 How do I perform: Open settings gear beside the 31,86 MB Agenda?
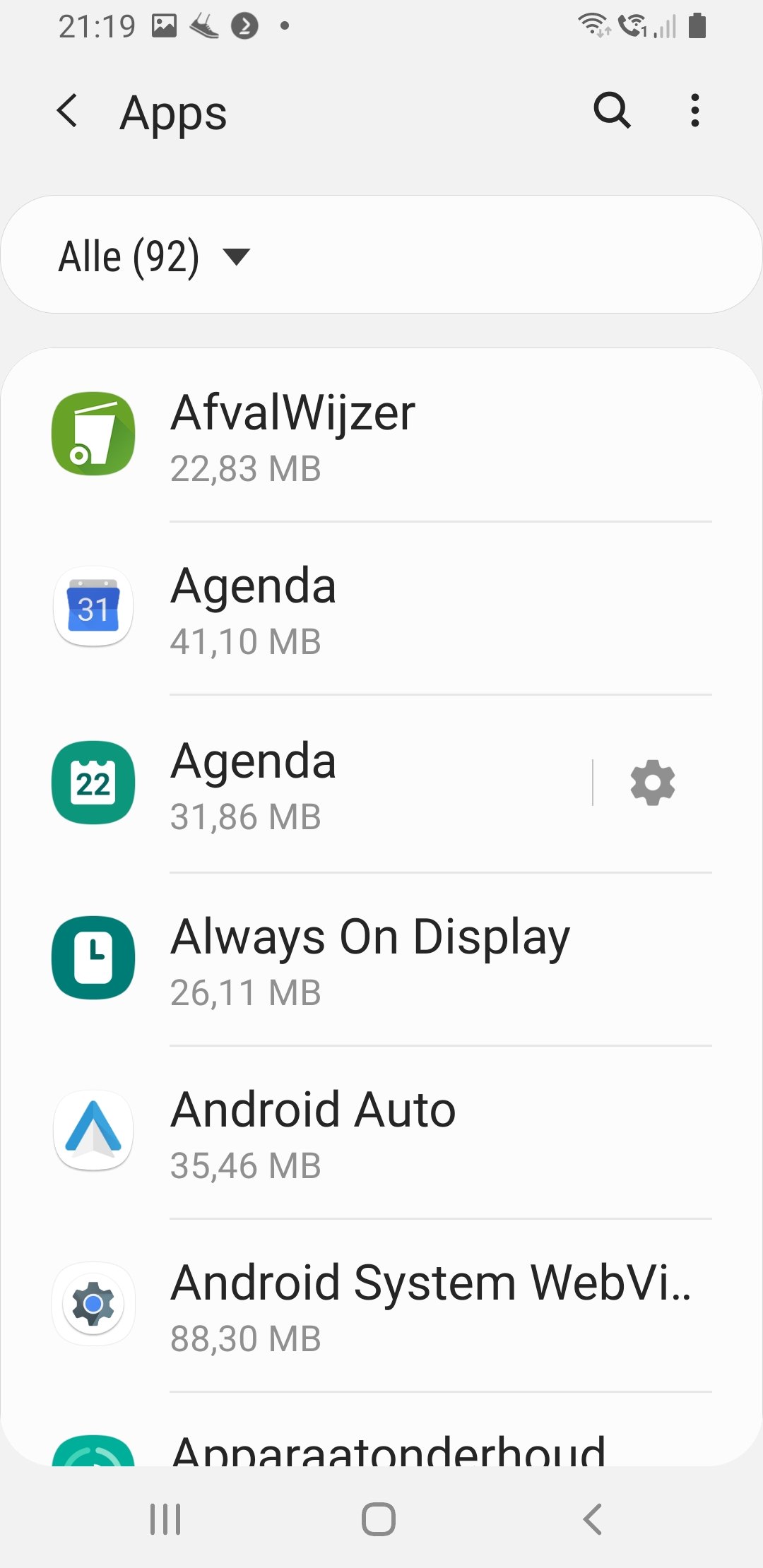tap(652, 783)
